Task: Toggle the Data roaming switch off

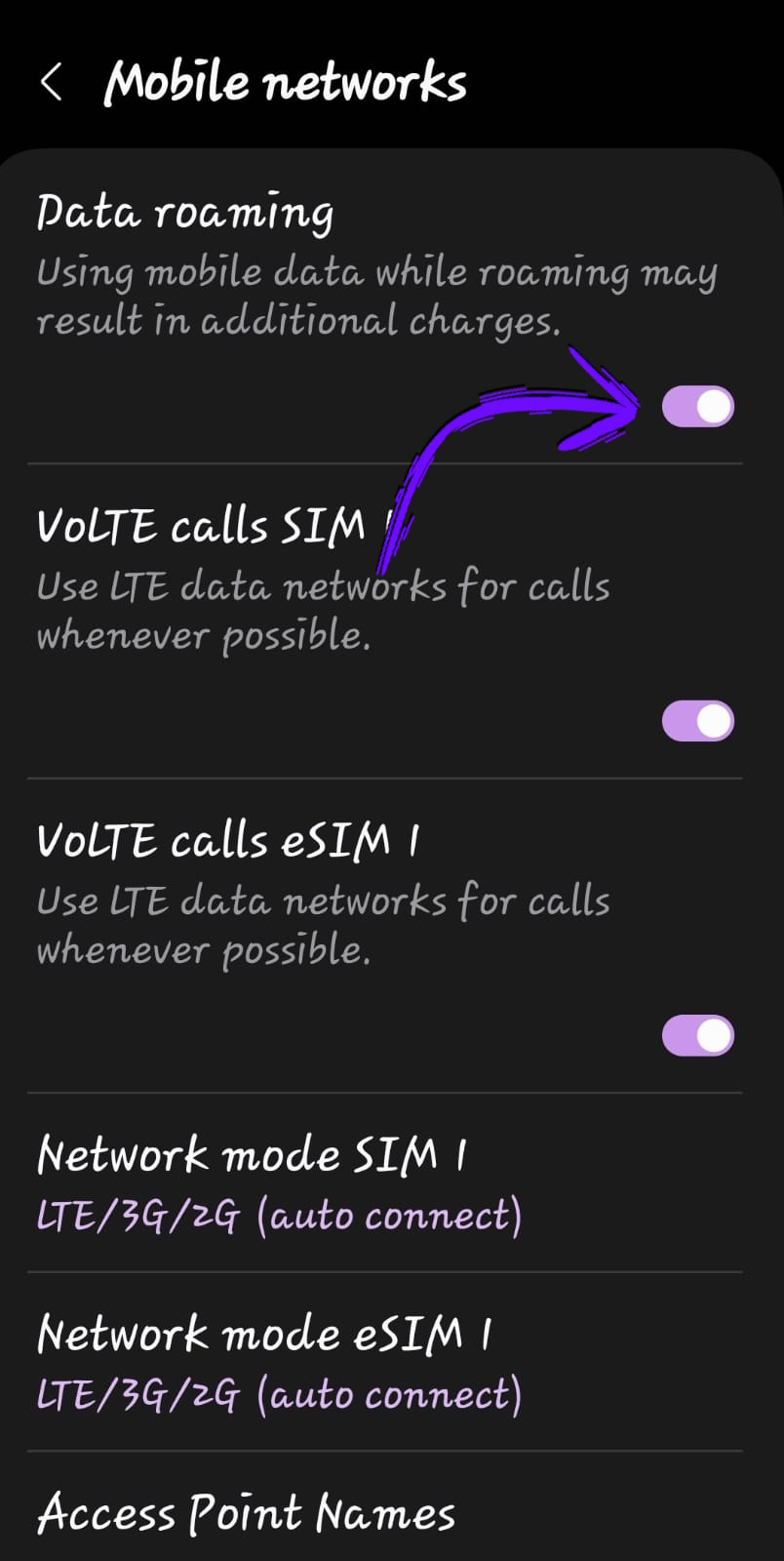Action: 698,405
